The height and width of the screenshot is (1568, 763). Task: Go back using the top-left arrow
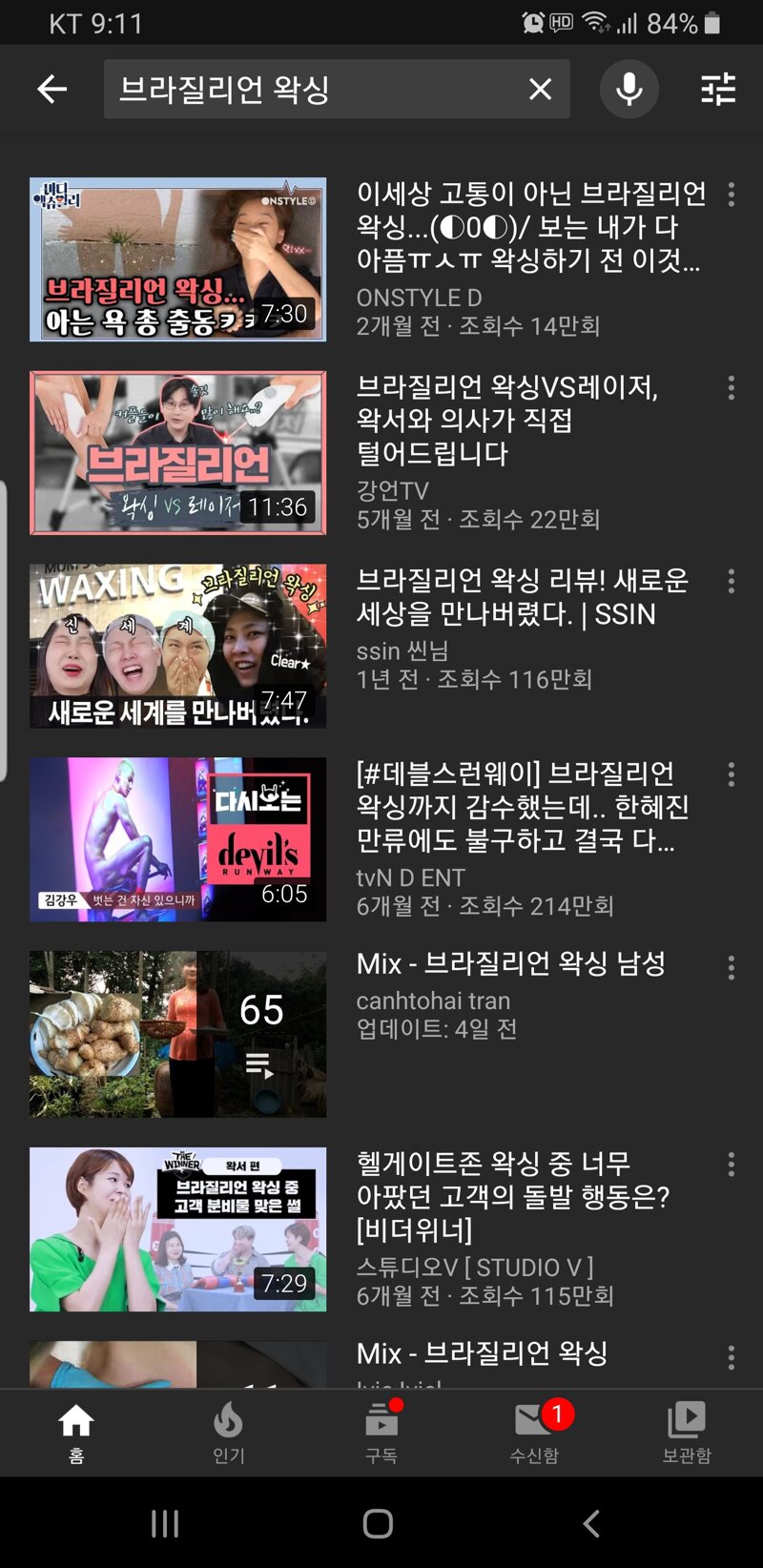point(52,90)
